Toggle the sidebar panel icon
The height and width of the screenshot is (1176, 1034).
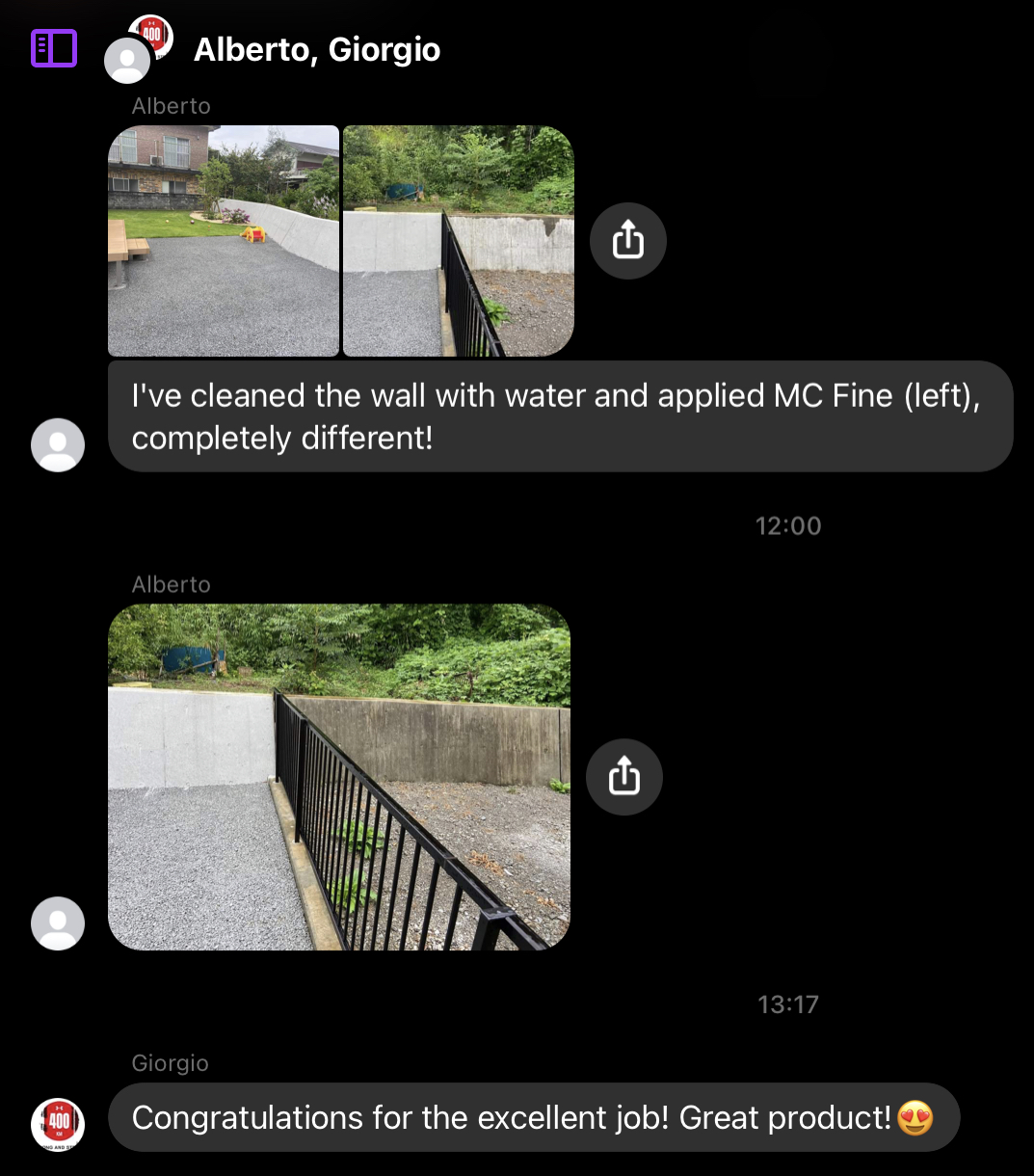pos(53,48)
